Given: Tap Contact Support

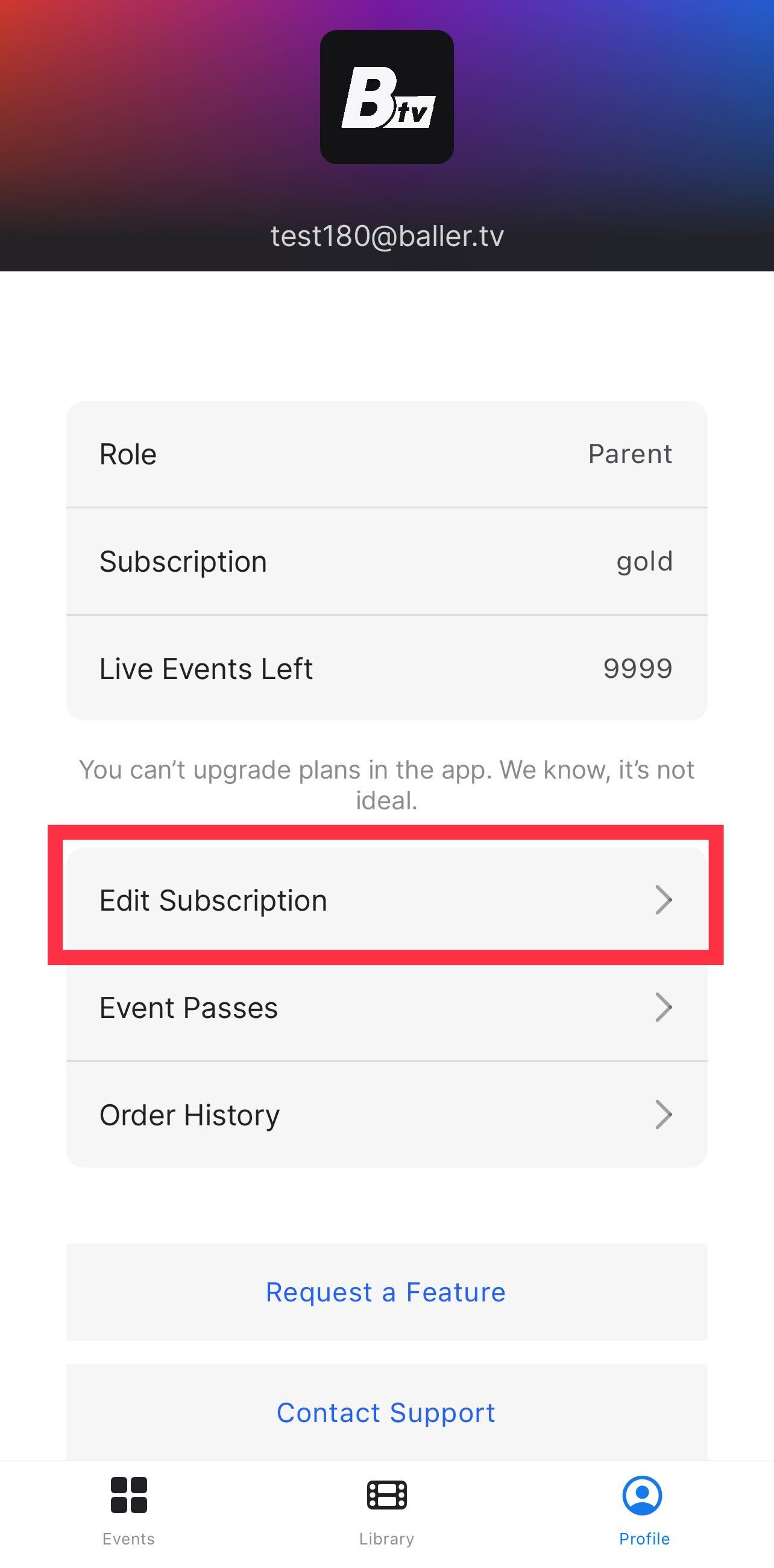Looking at the screenshot, I should (386, 1412).
